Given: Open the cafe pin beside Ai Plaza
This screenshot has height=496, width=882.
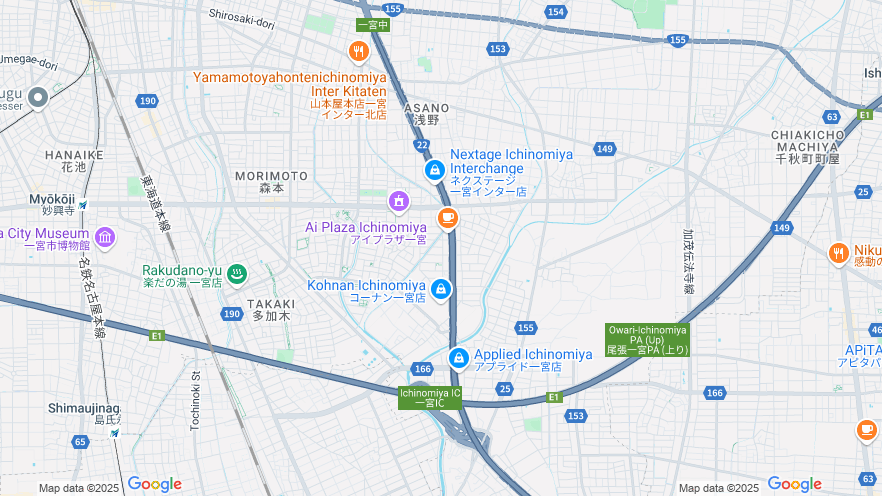Looking at the screenshot, I should [x=448, y=217].
